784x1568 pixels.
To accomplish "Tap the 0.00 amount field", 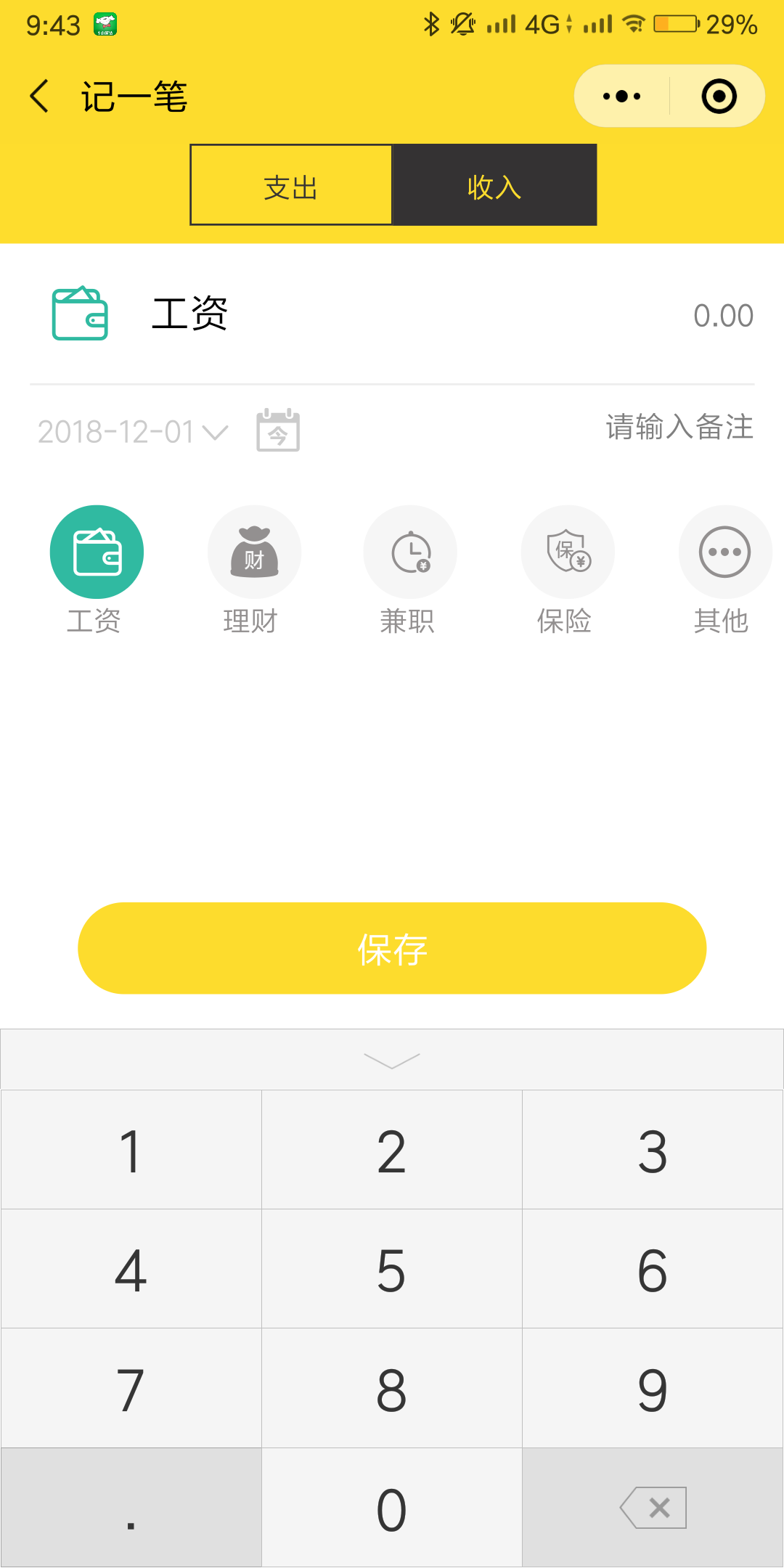I will (x=722, y=316).
